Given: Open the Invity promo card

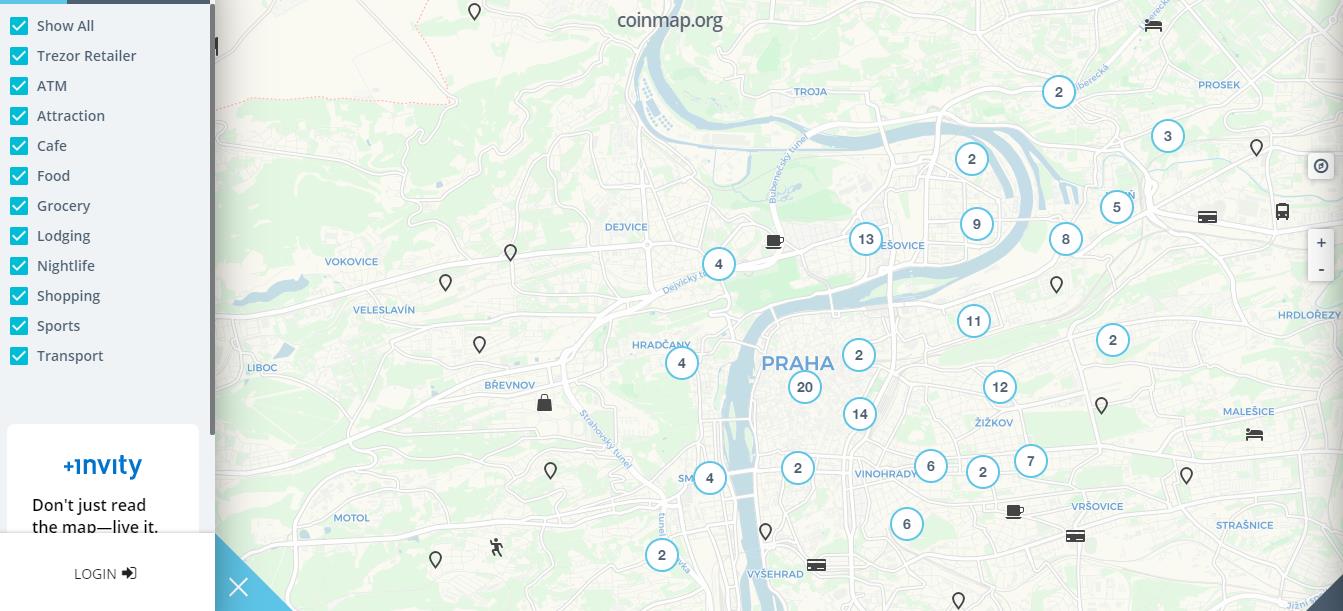Looking at the screenshot, I should click(x=103, y=480).
